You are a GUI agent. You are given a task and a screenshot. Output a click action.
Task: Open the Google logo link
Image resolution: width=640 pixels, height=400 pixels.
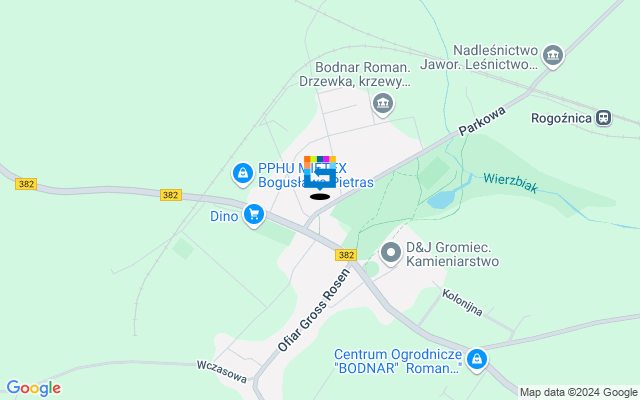(x=33, y=388)
